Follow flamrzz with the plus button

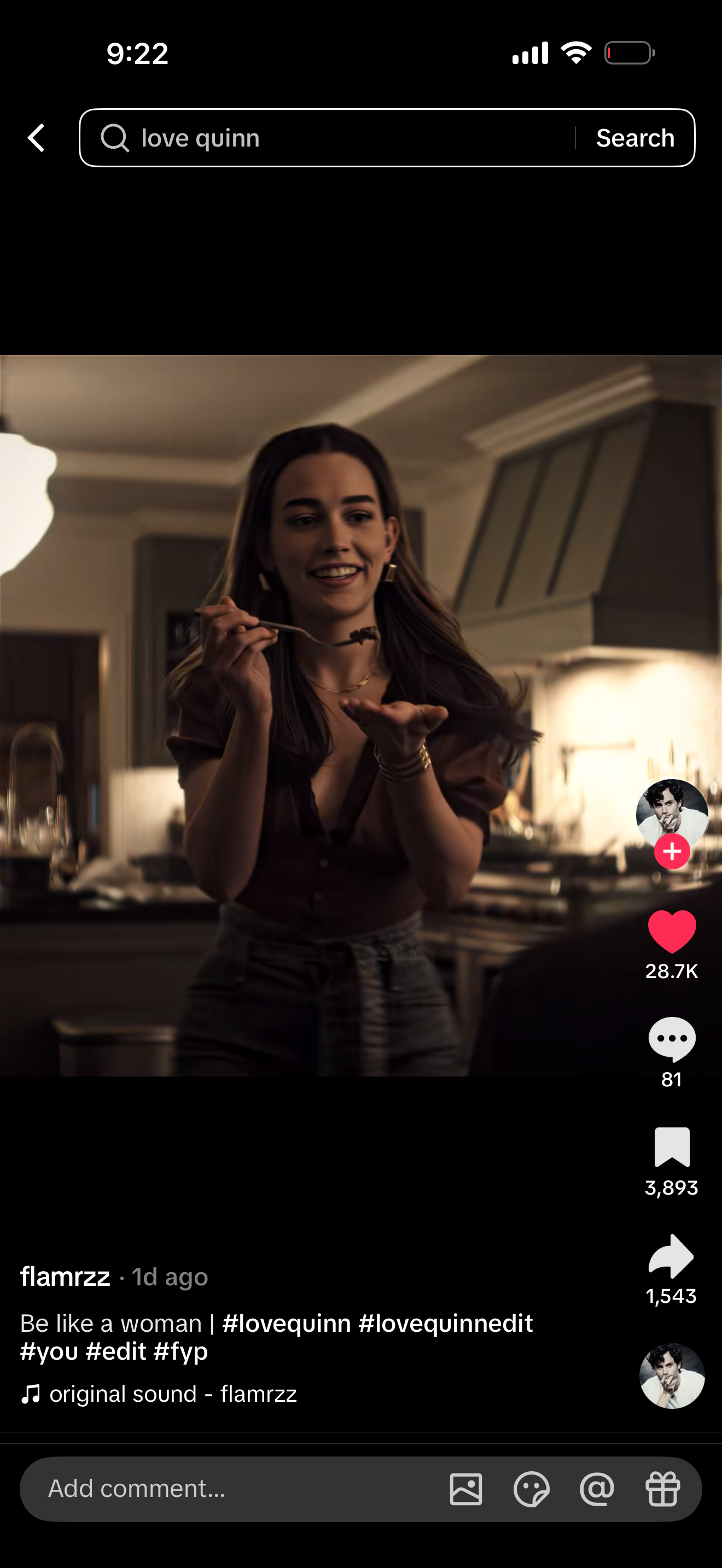point(672,852)
